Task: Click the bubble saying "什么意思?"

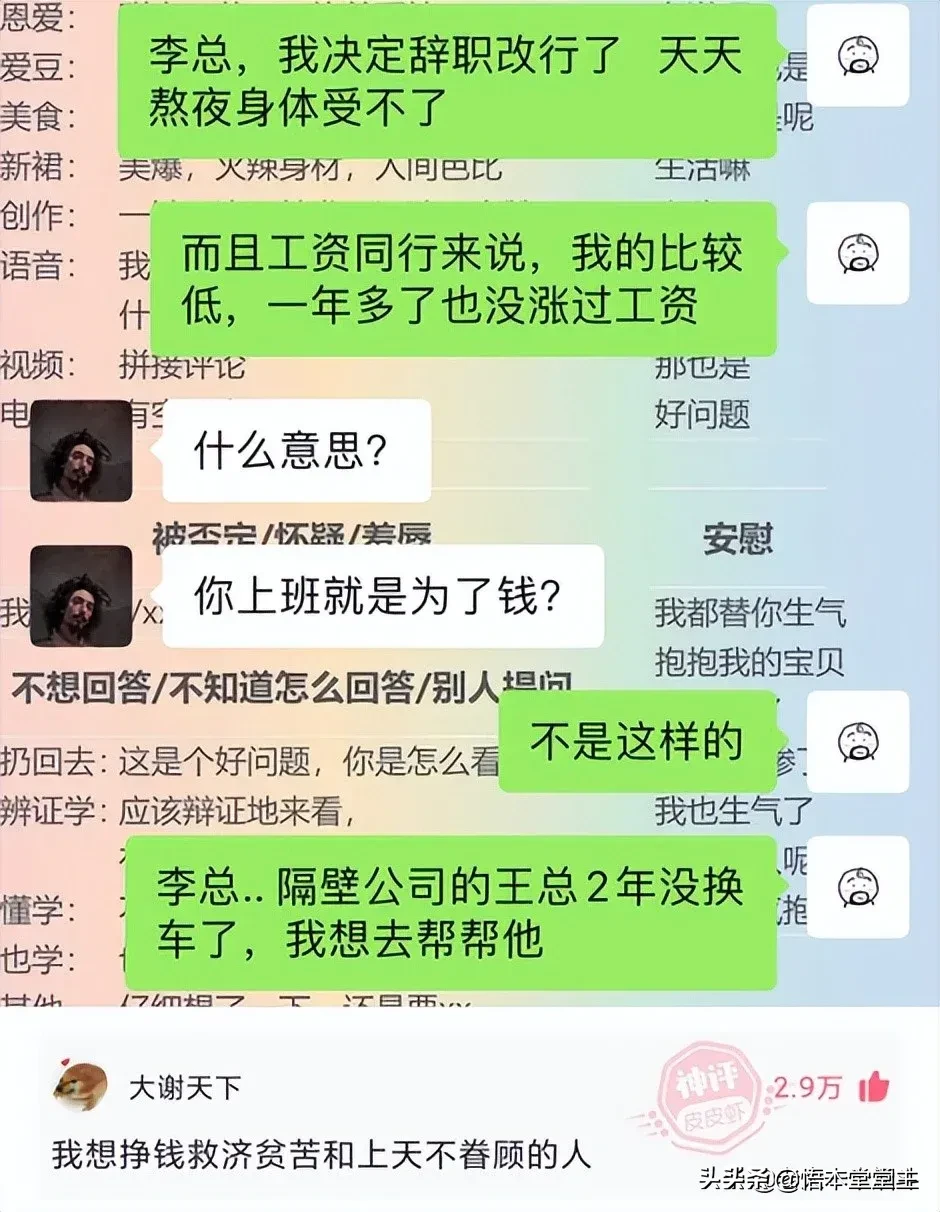Action: (x=290, y=451)
